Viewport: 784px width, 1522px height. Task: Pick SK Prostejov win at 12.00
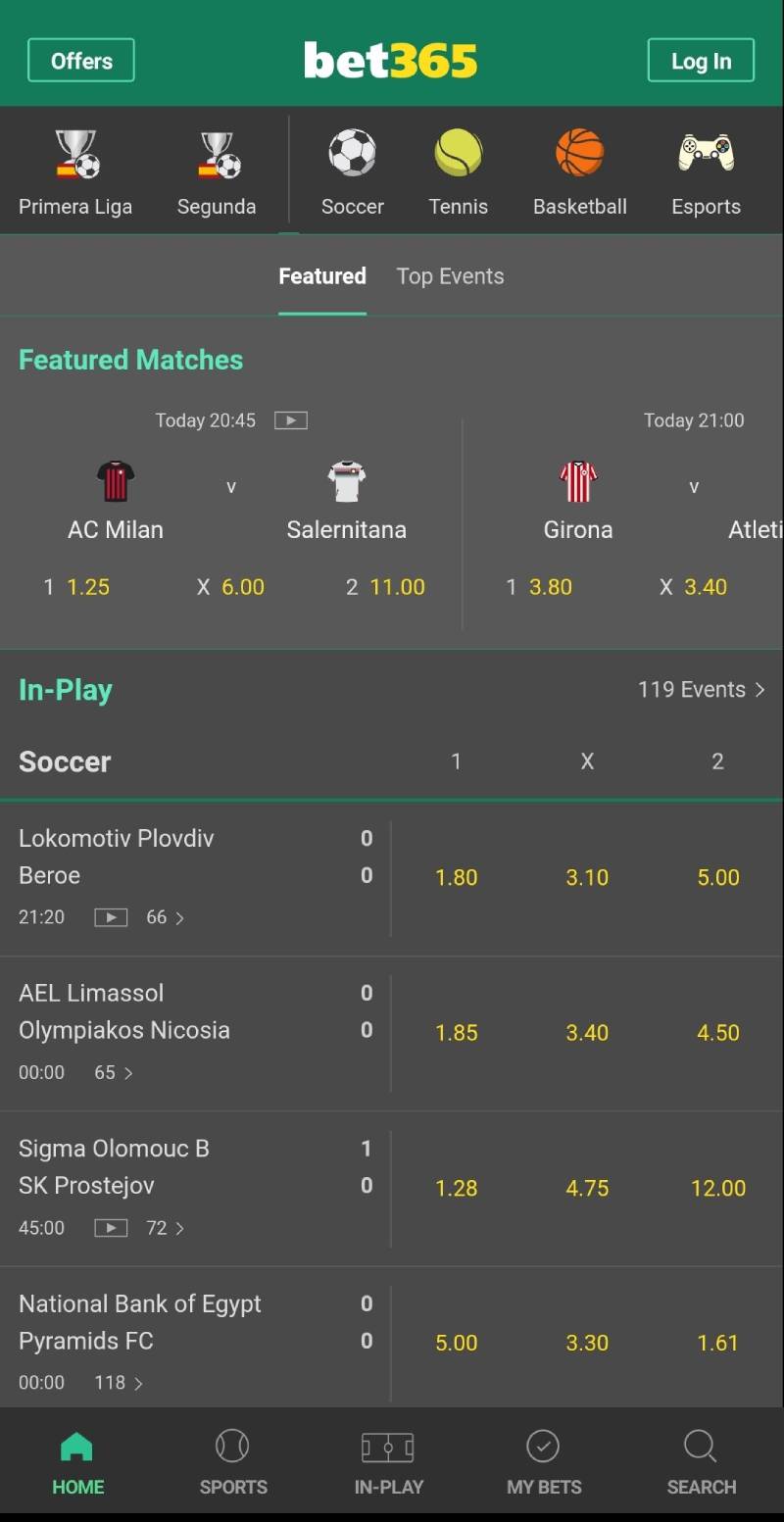[717, 1188]
